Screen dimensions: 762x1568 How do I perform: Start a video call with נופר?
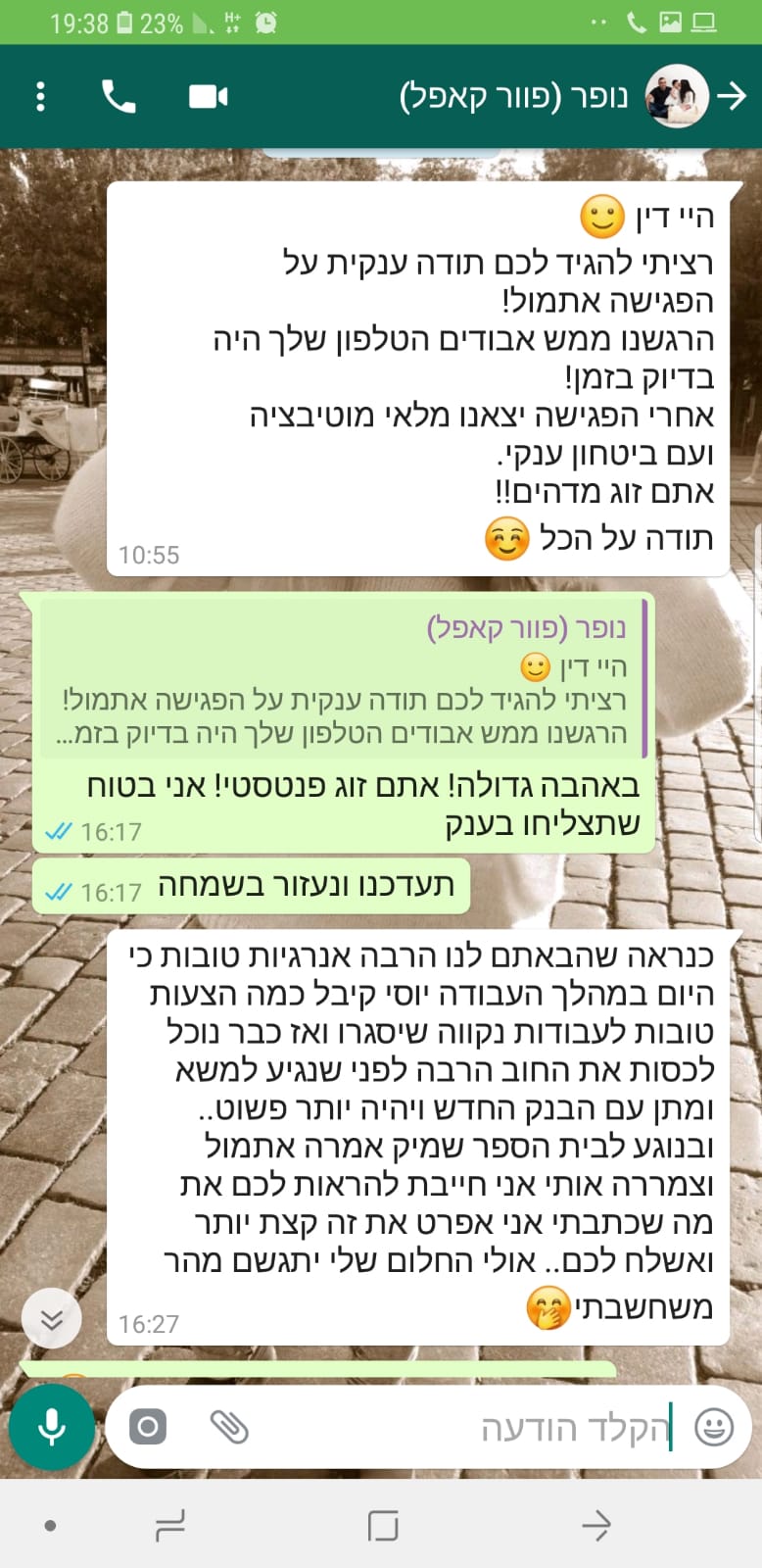[208, 96]
